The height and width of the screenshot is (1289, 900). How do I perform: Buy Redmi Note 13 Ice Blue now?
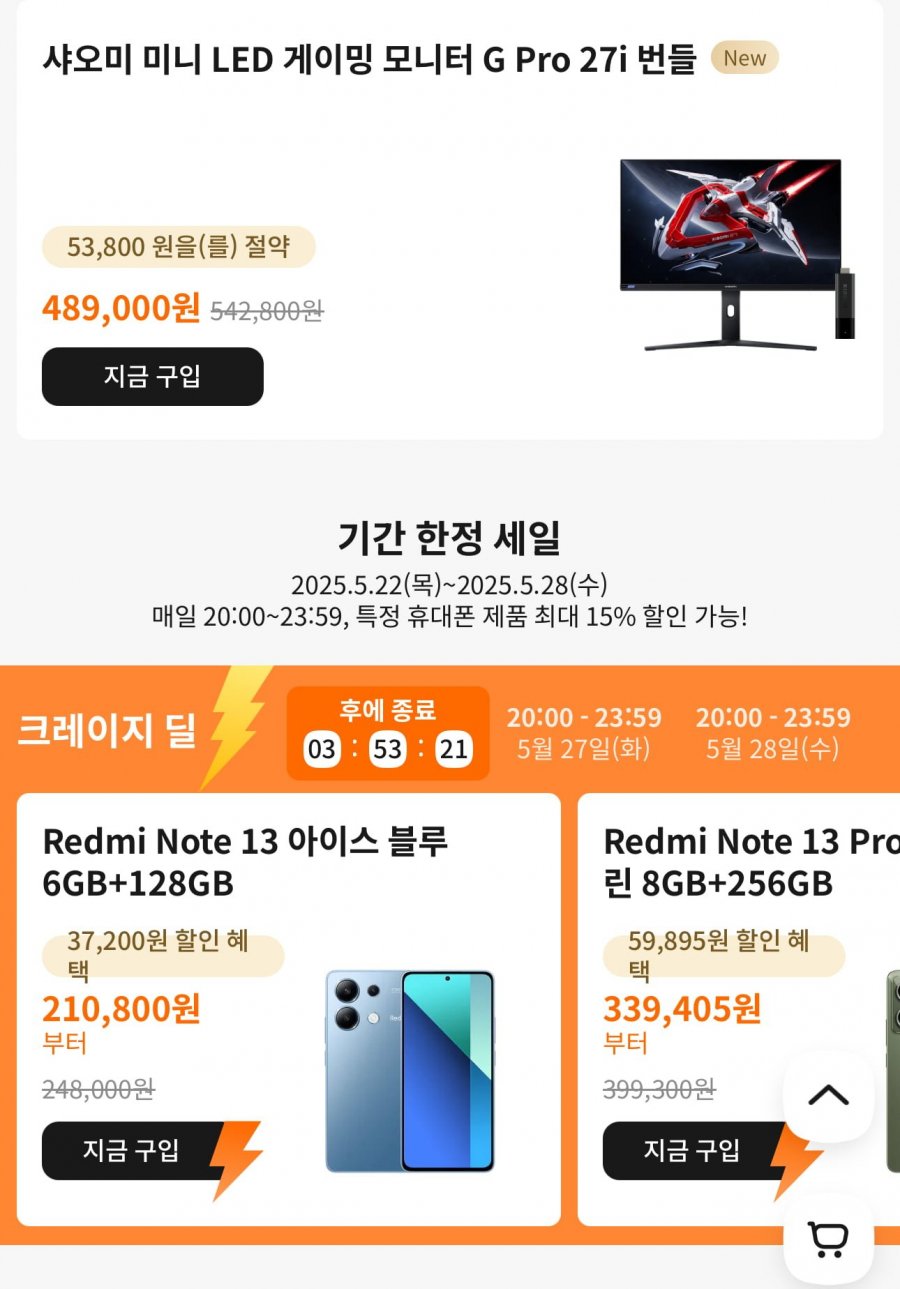point(131,1151)
